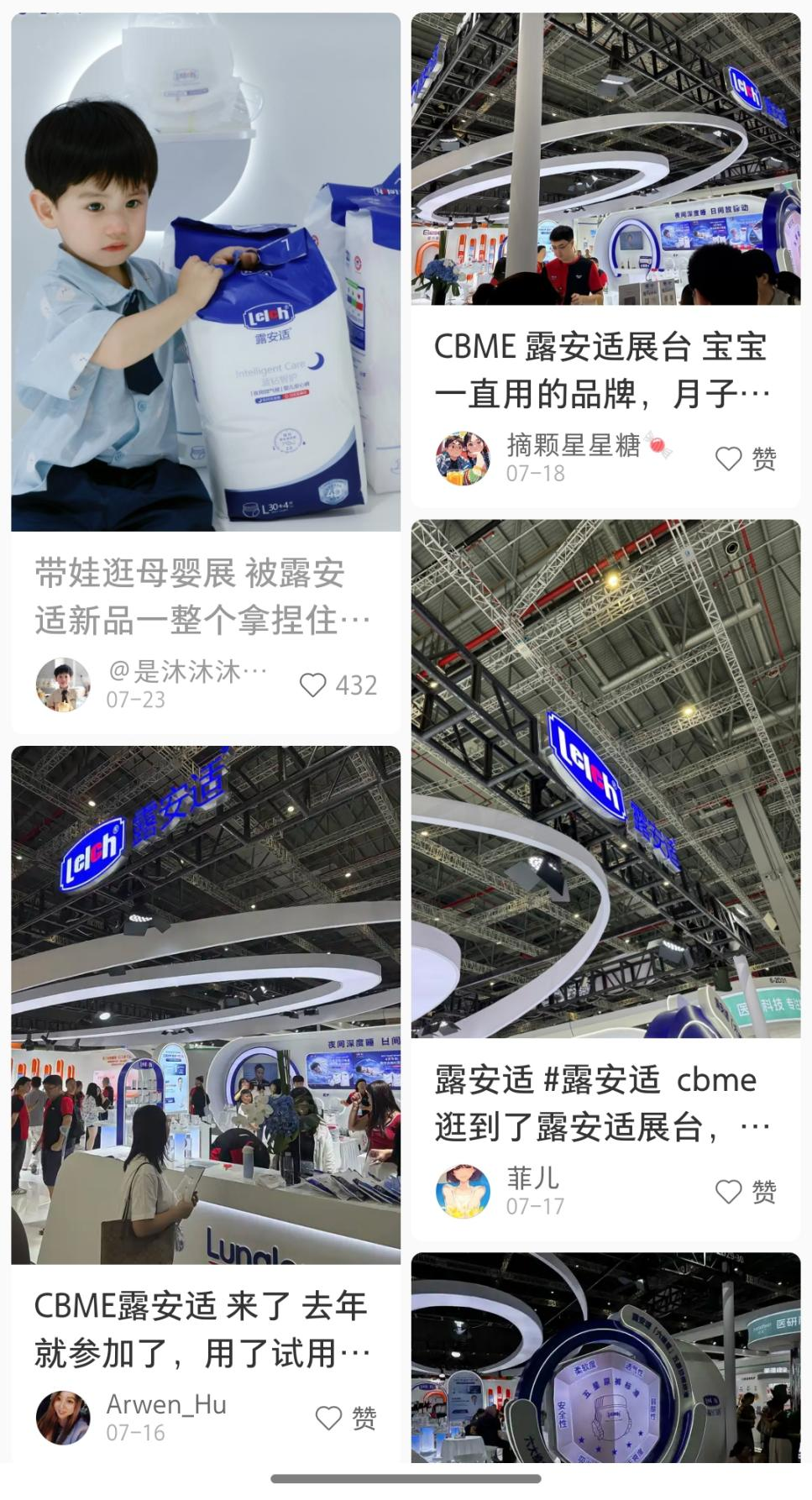This screenshot has height=1500, width=812.
Task: Open the post titled CBME 露安适展台 宝宝
Action: 601,370
